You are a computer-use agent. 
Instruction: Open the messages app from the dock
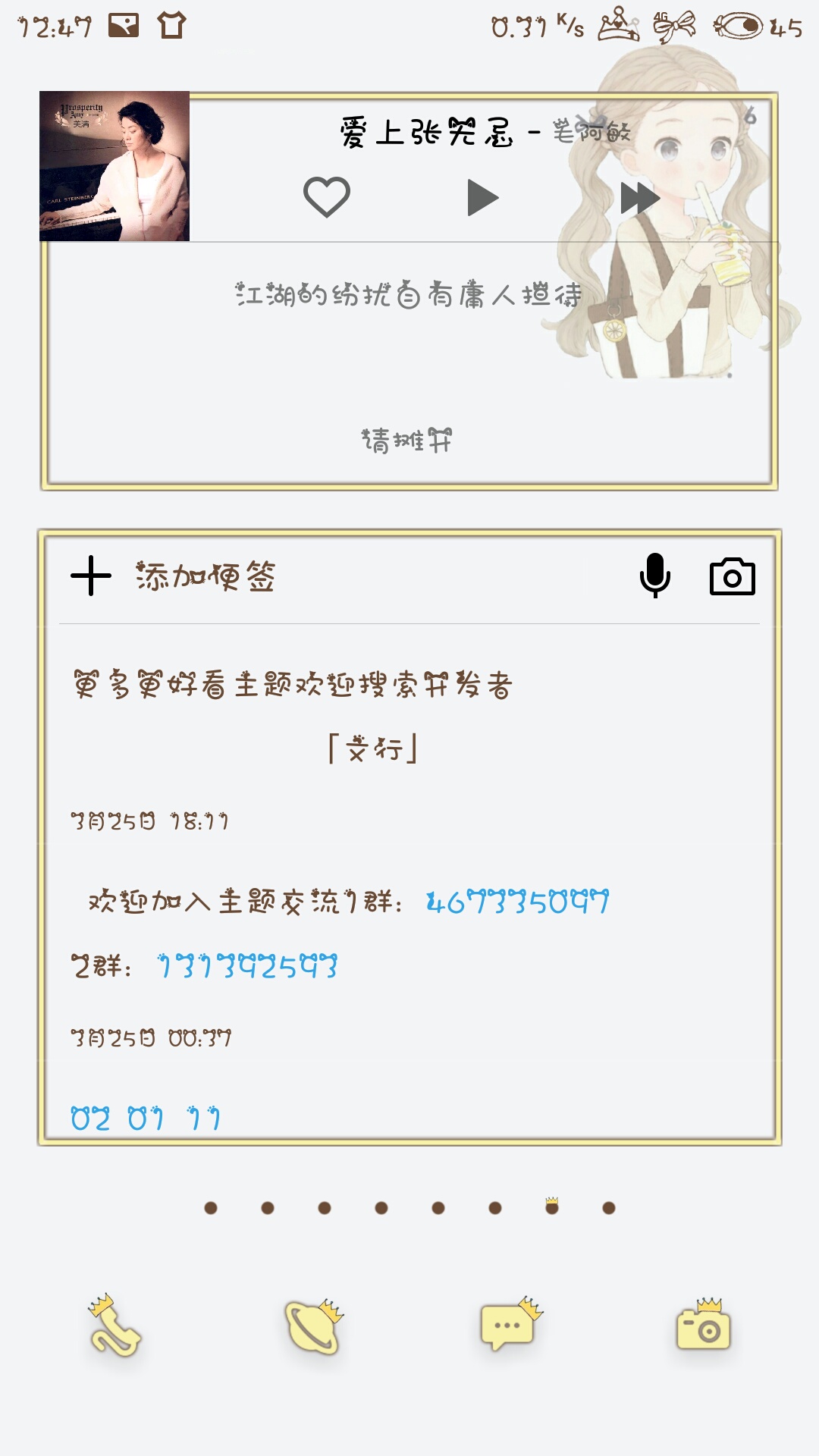click(x=510, y=1326)
